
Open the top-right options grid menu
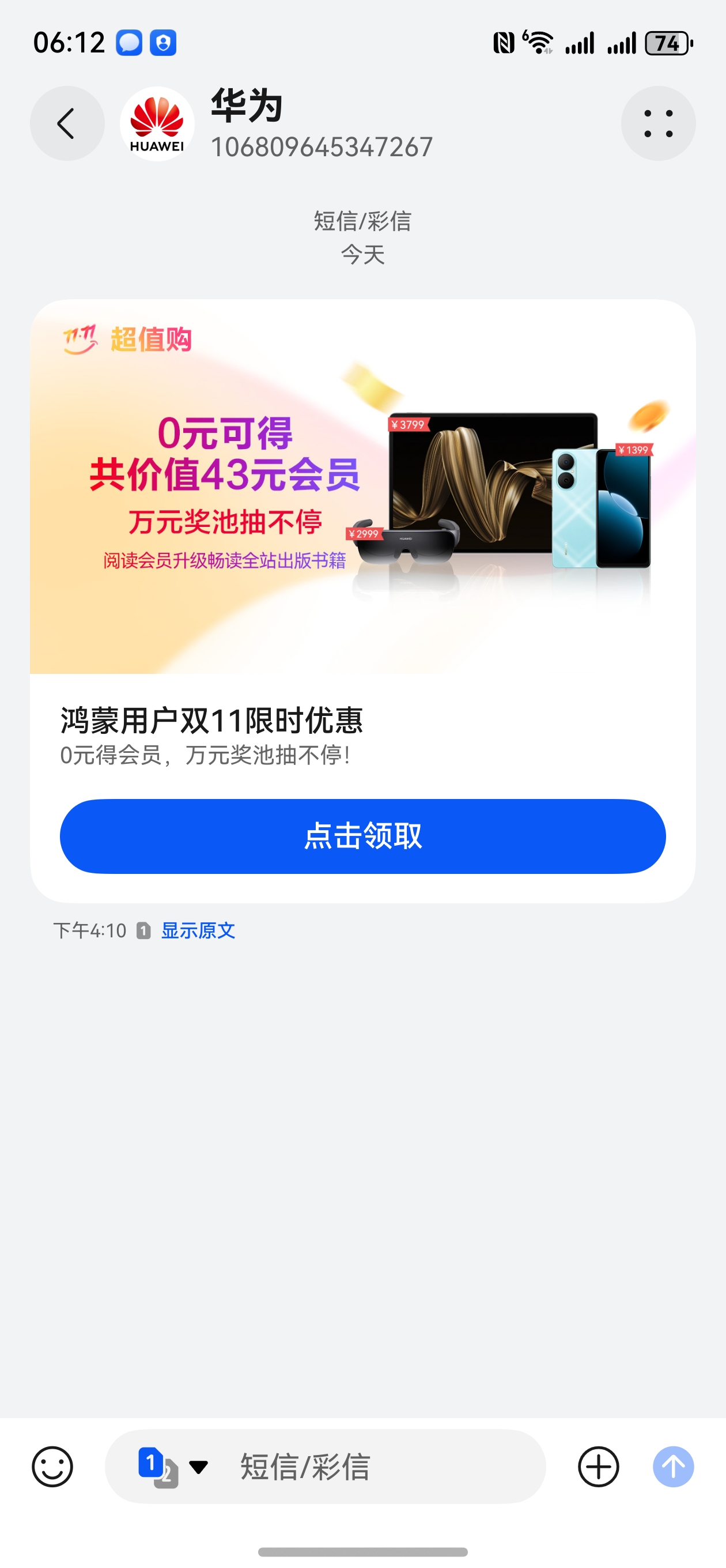click(x=659, y=123)
